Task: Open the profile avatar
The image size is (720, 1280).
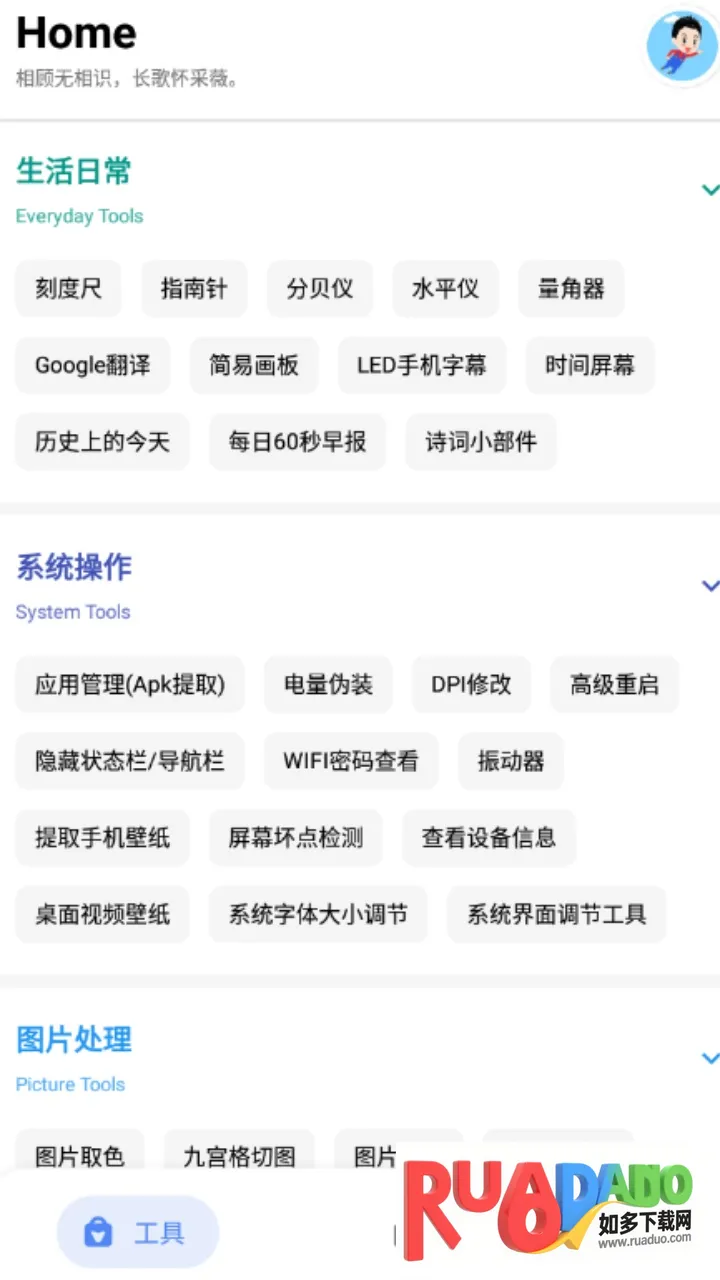Action: [682, 46]
